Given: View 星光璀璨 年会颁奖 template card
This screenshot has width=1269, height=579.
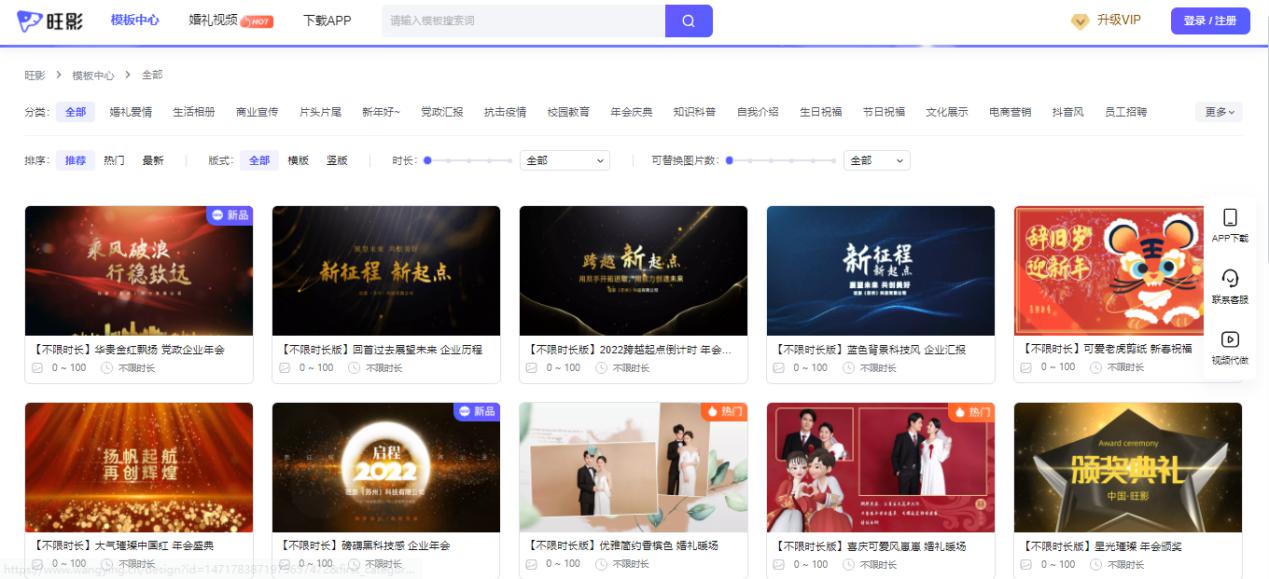Looking at the screenshot, I should (x=1127, y=467).
